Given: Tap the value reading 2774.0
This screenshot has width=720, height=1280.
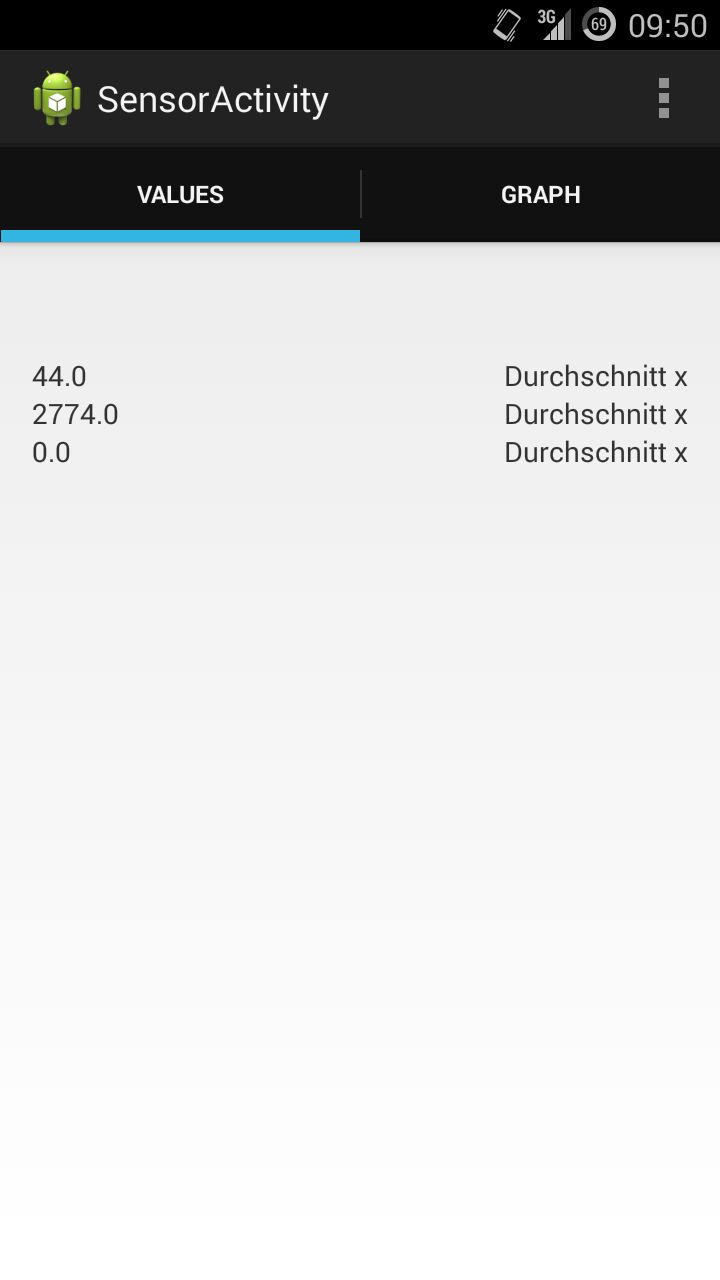Looking at the screenshot, I should pos(75,414).
